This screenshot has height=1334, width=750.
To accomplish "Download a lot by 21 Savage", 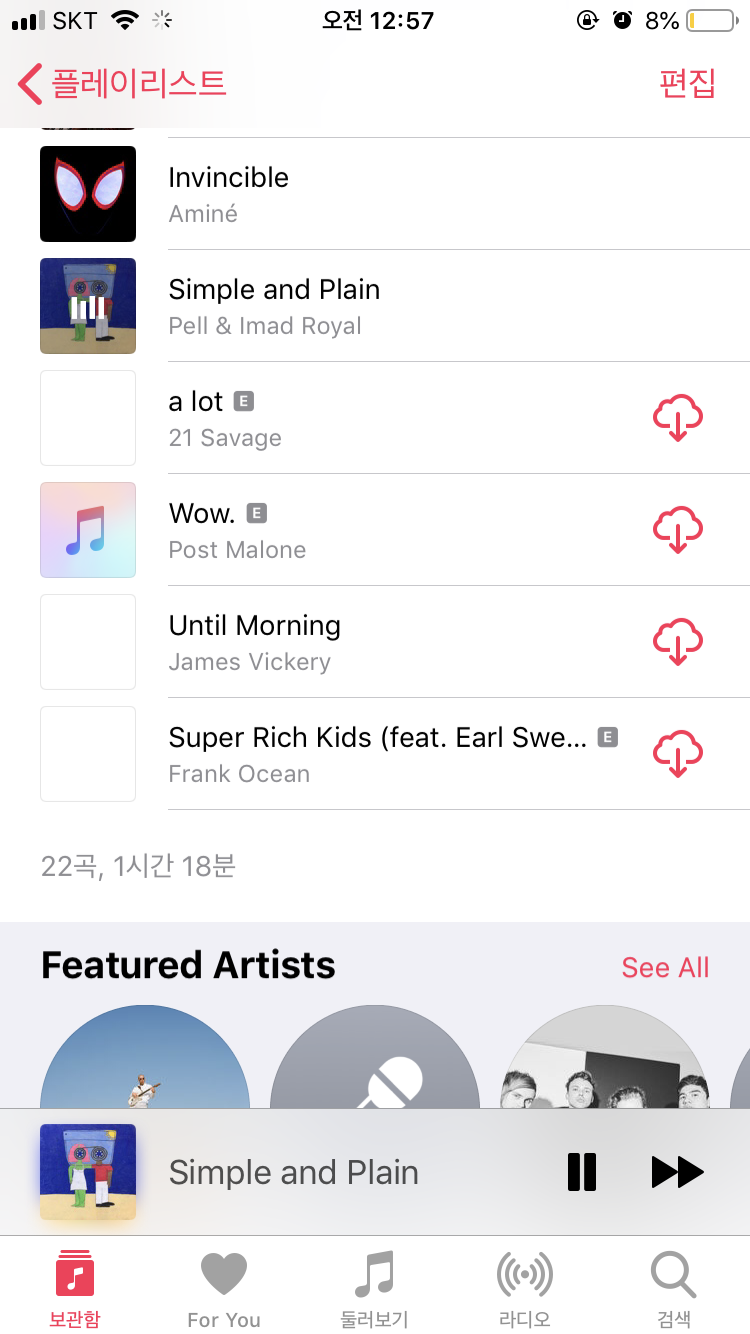I will [x=677, y=418].
